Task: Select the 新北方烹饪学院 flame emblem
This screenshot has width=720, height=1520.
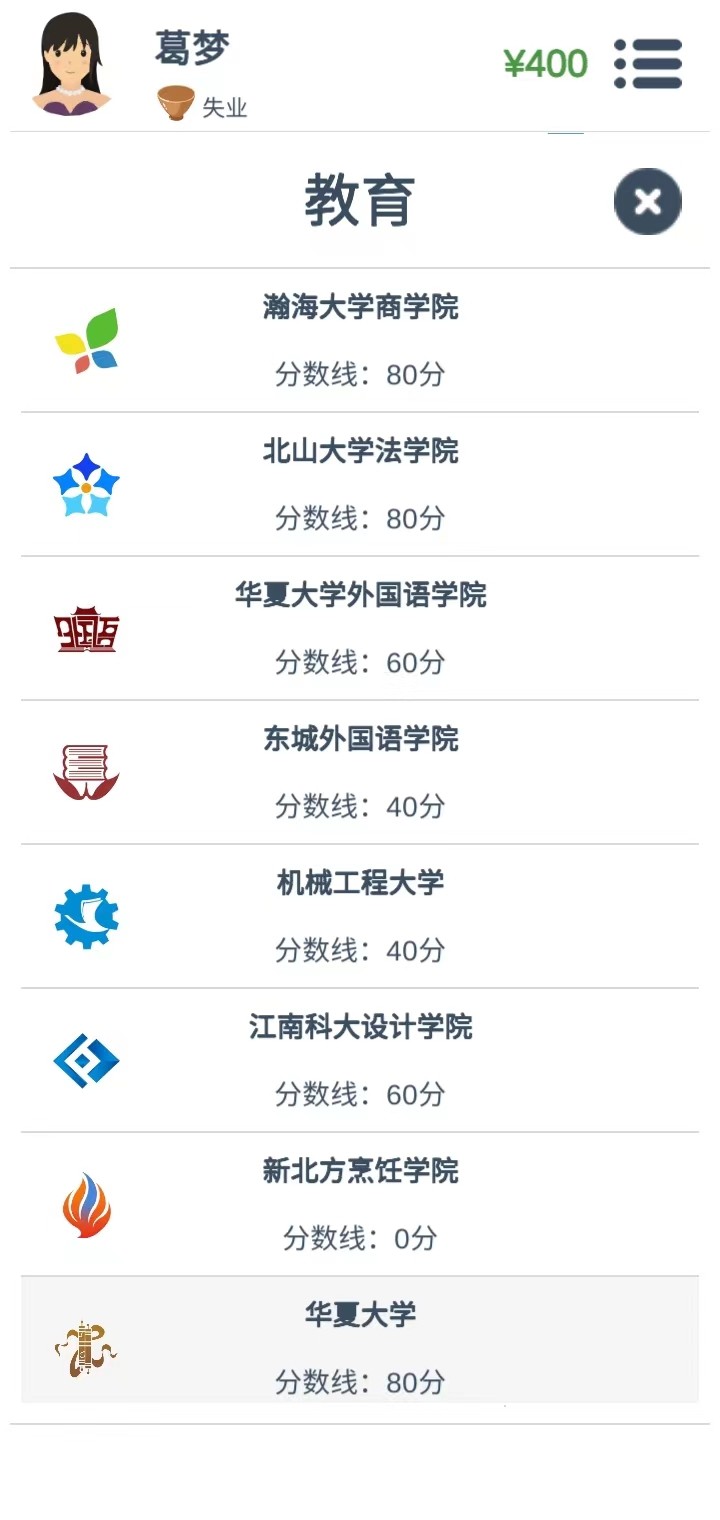Action: pos(87,1204)
